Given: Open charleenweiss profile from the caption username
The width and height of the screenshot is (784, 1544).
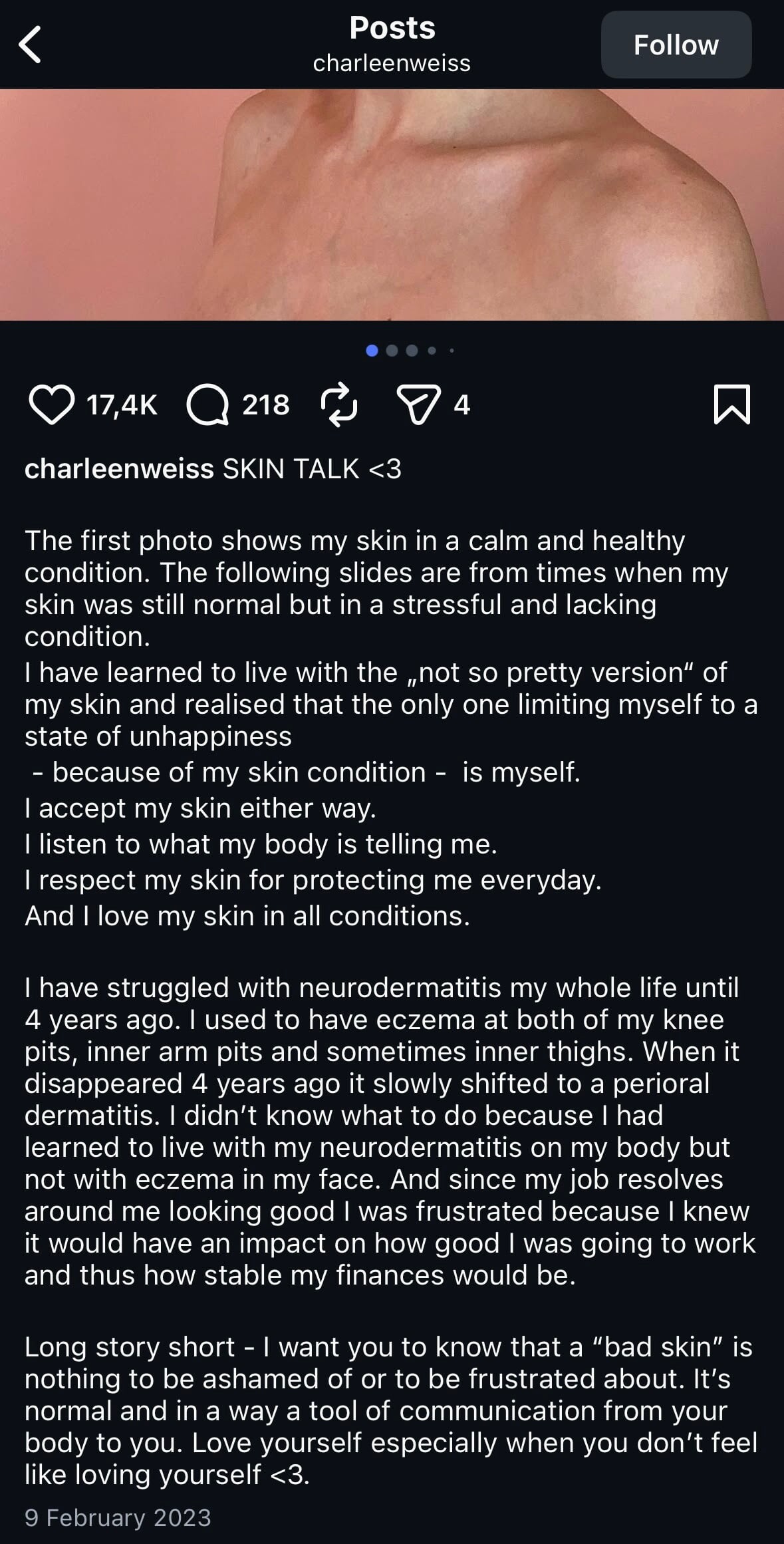Looking at the screenshot, I should (x=119, y=469).
